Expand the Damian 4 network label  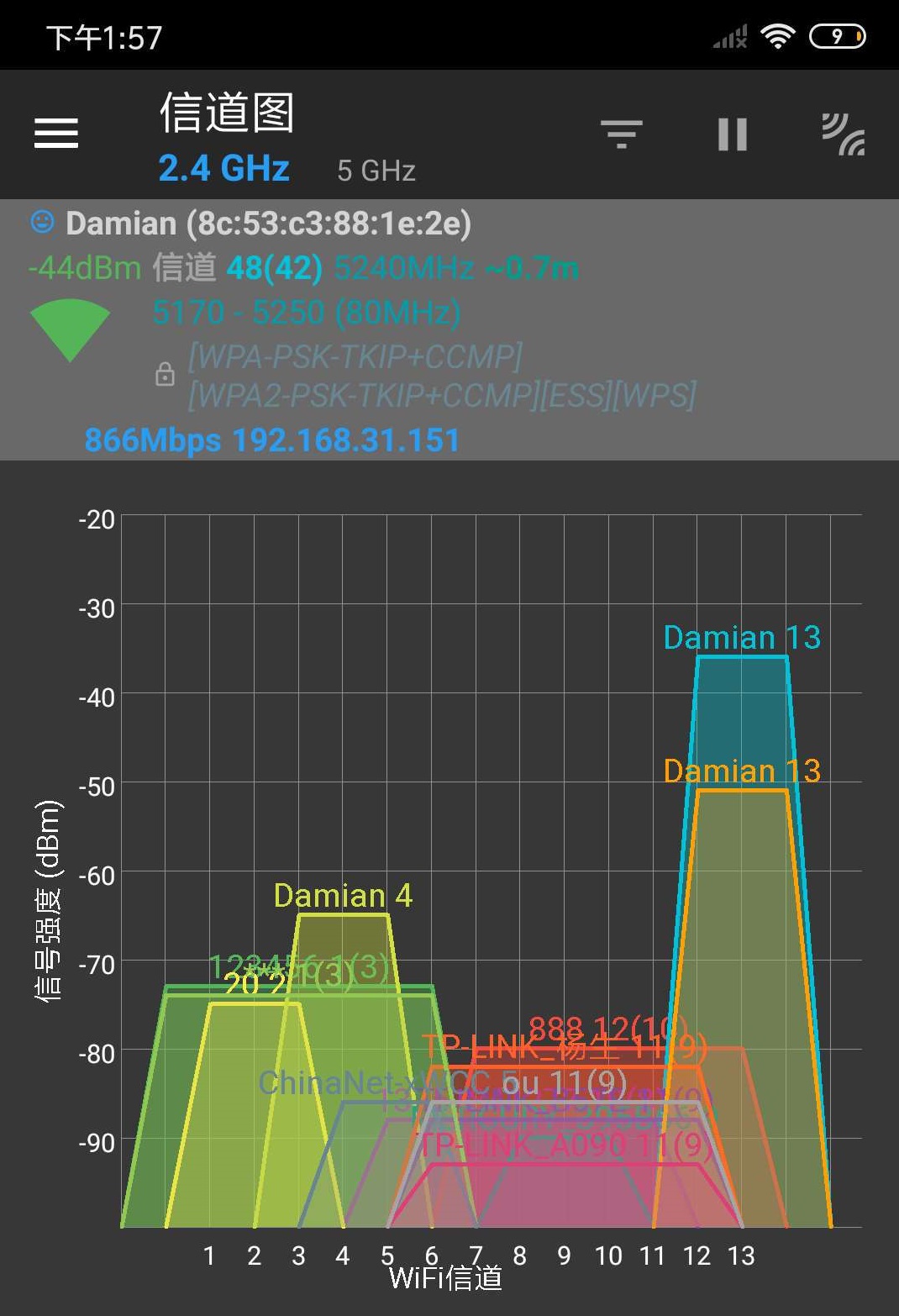pos(343,895)
